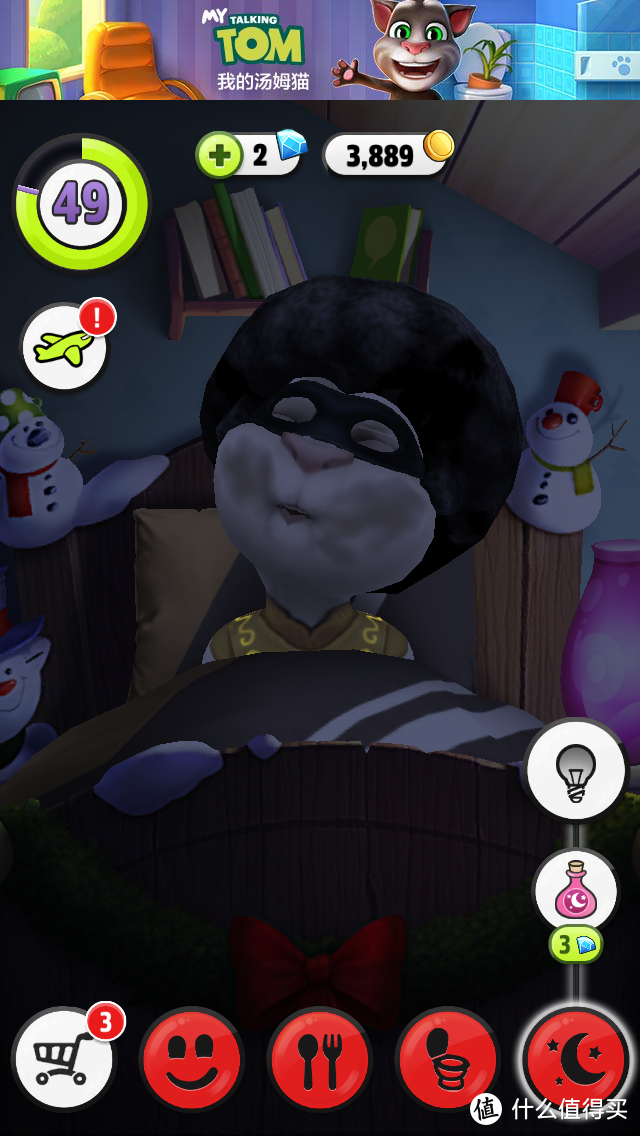Add more diamonds with plus button
This screenshot has width=640, height=1136.
coord(218,155)
